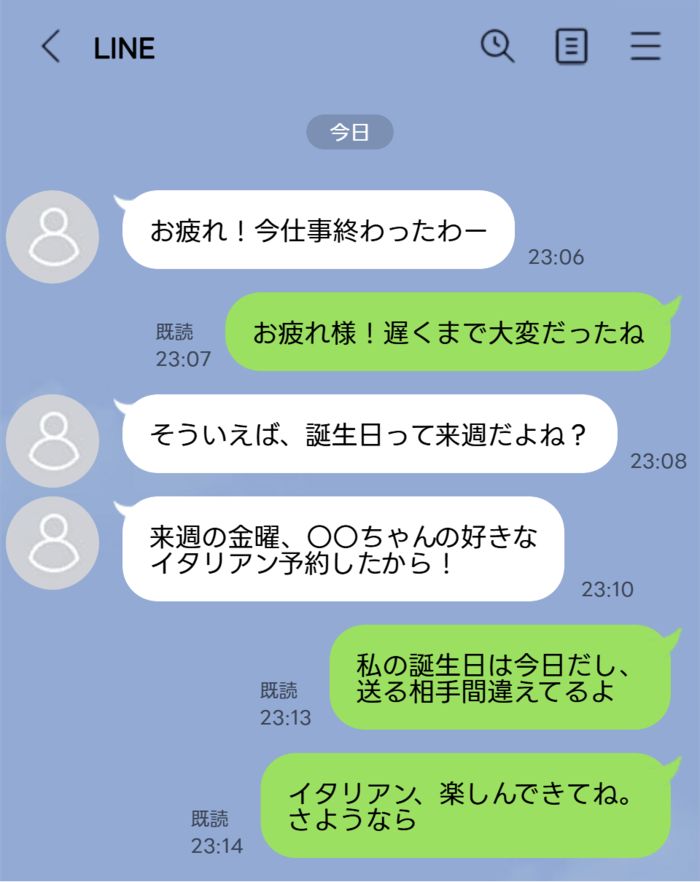Go back from the LINE chat

[50, 47]
